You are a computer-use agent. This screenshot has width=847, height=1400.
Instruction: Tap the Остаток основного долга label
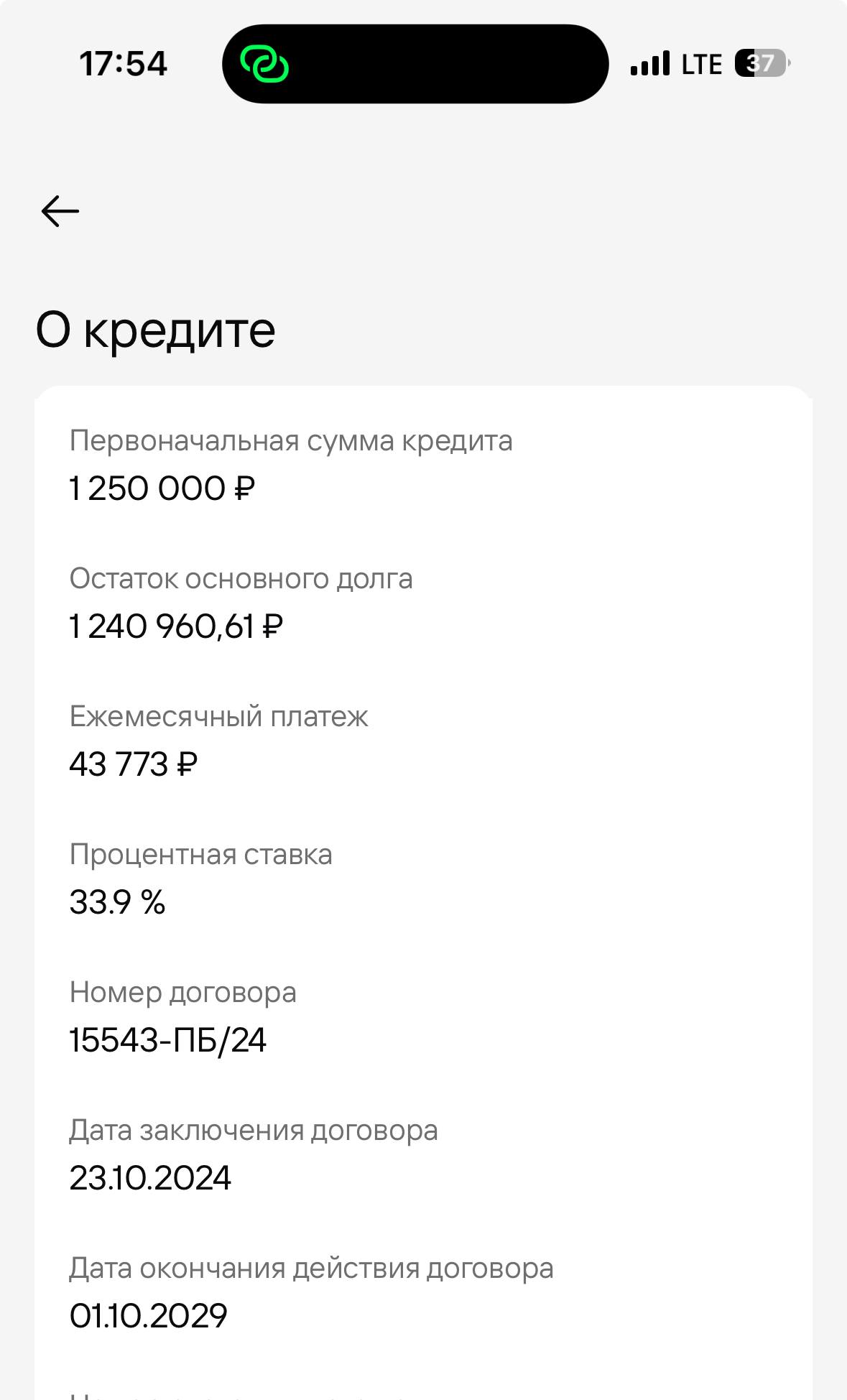point(241,579)
